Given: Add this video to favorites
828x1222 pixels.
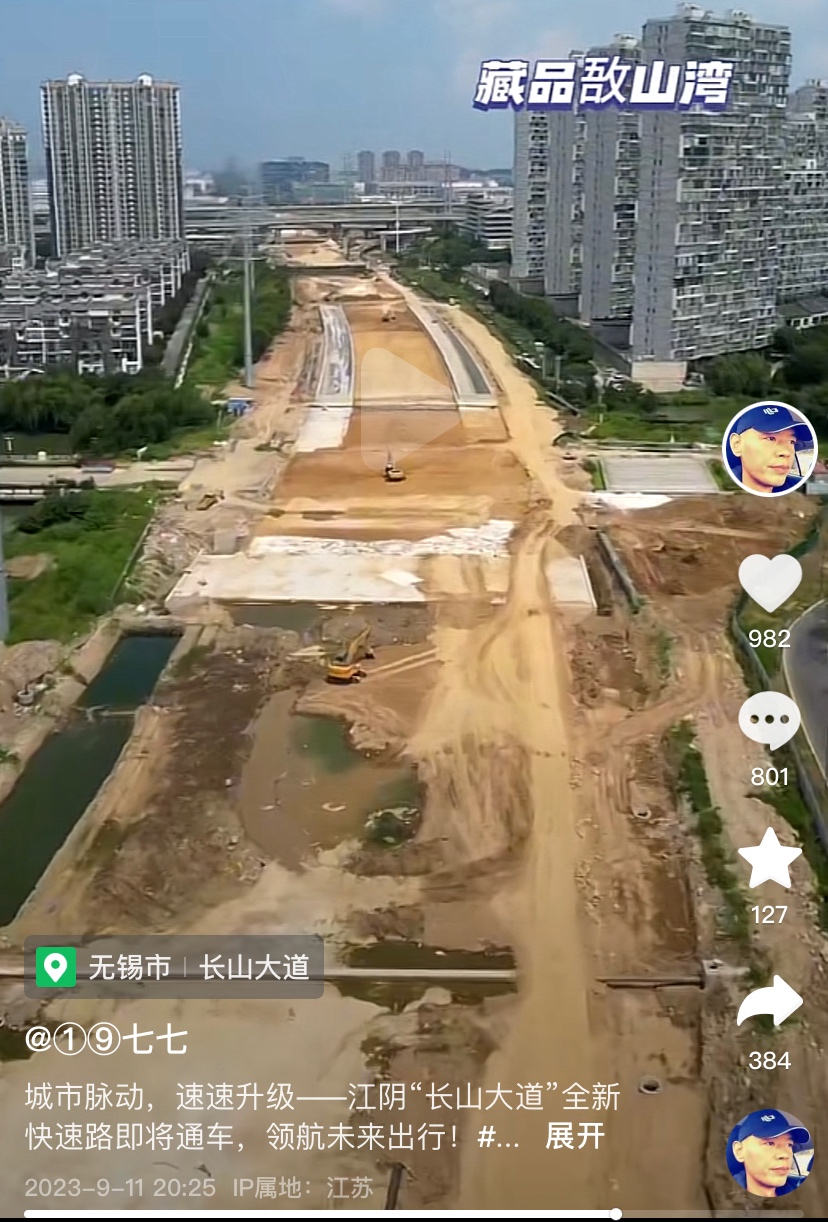Looking at the screenshot, I should (x=769, y=859).
